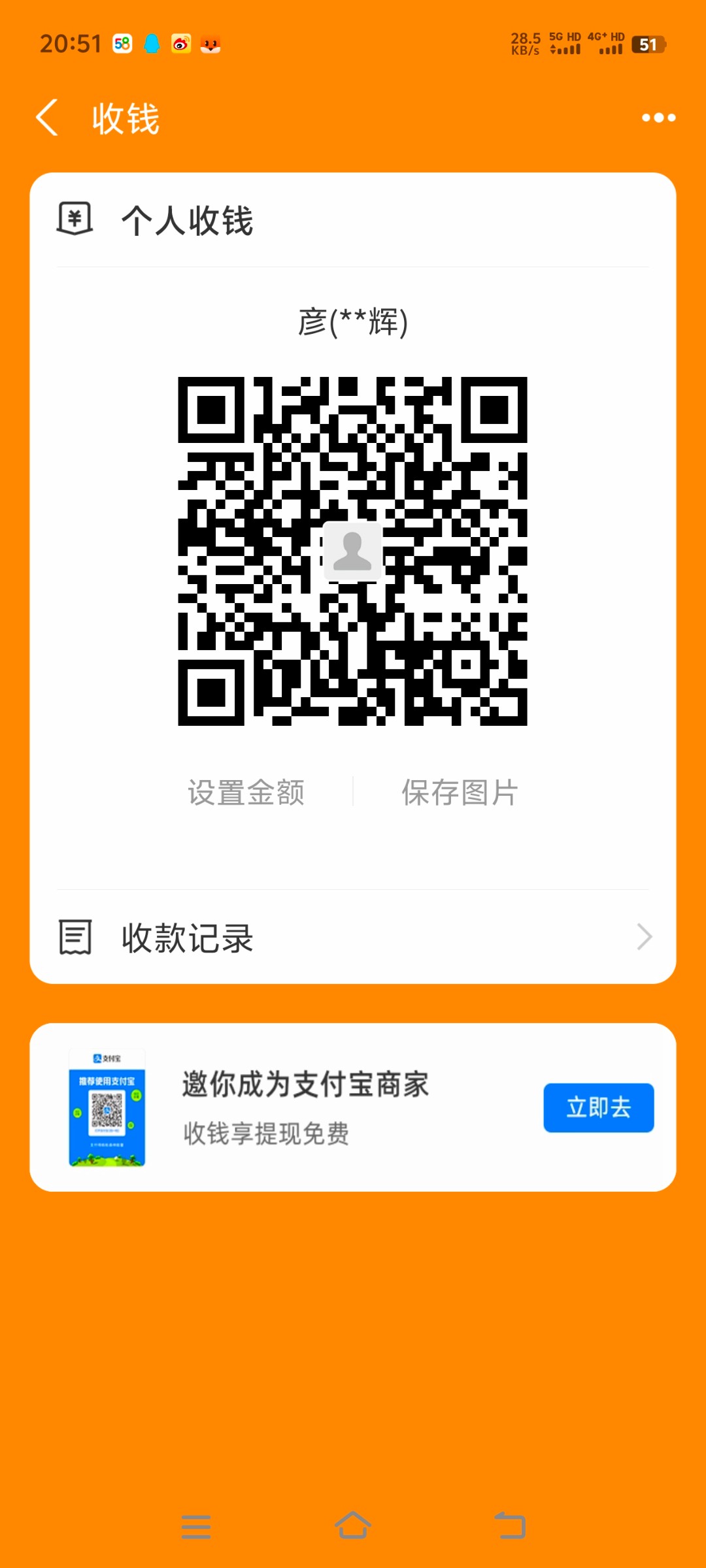
Task: Go back from the 收钱 page
Action: click(x=47, y=118)
